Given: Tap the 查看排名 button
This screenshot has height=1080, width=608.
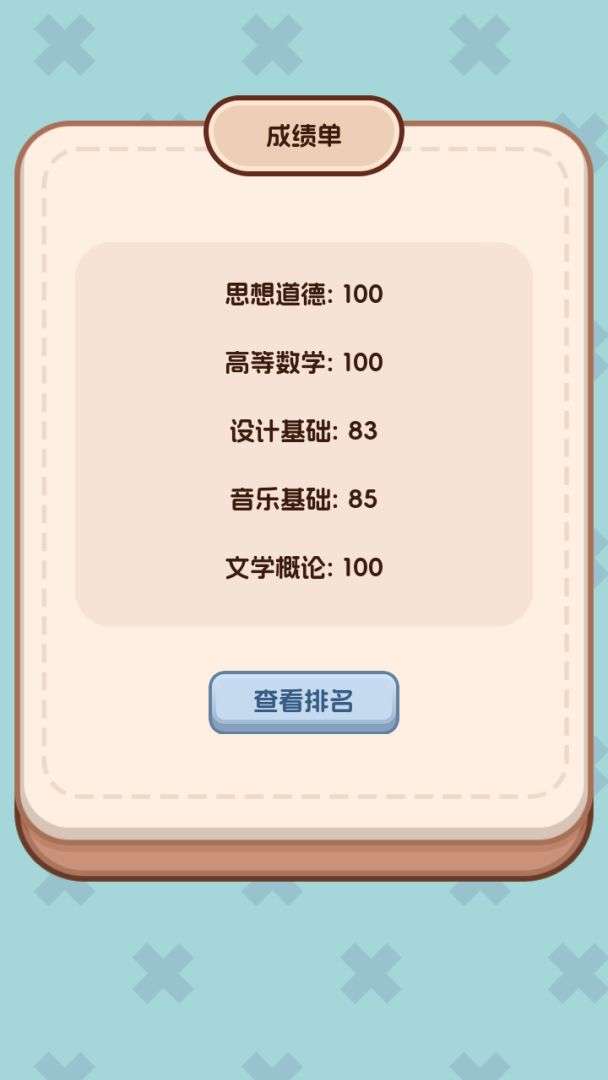Looking at the screenshot, I should (303, 701).
